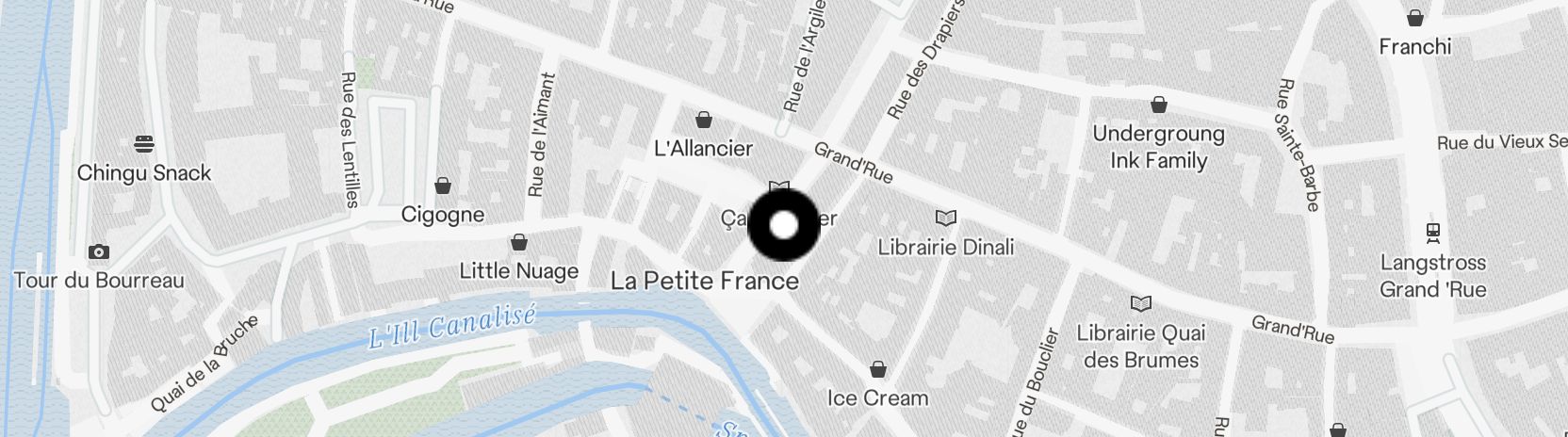Select Undergroung Ink Family marker
Screen dimensions: 1568x437
pos(1159,105)
